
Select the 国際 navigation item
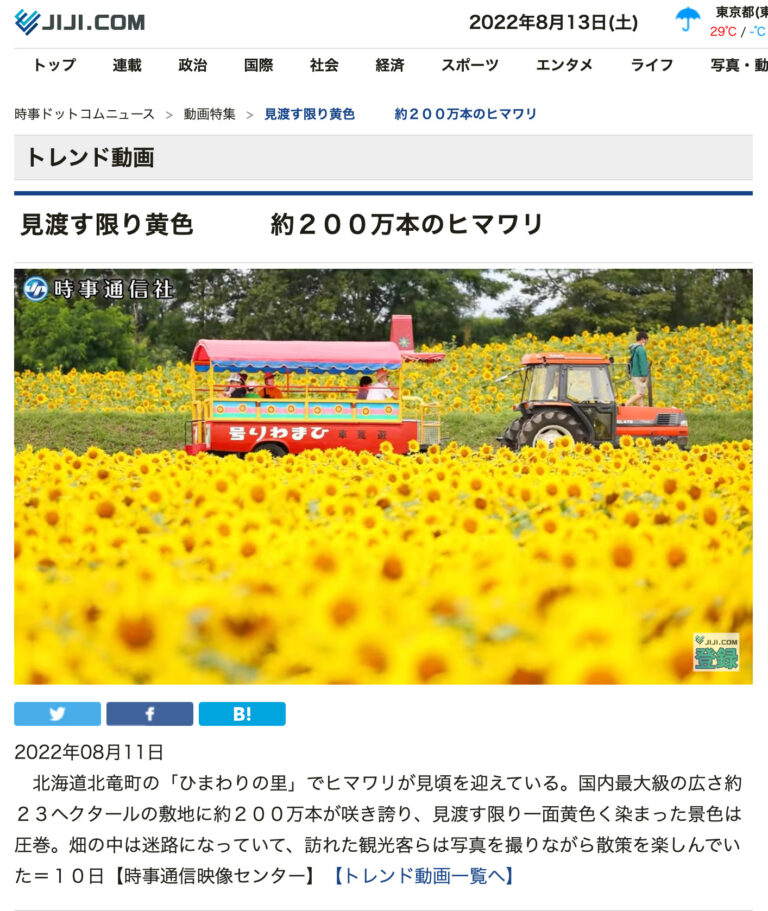[x=258, y=65]
